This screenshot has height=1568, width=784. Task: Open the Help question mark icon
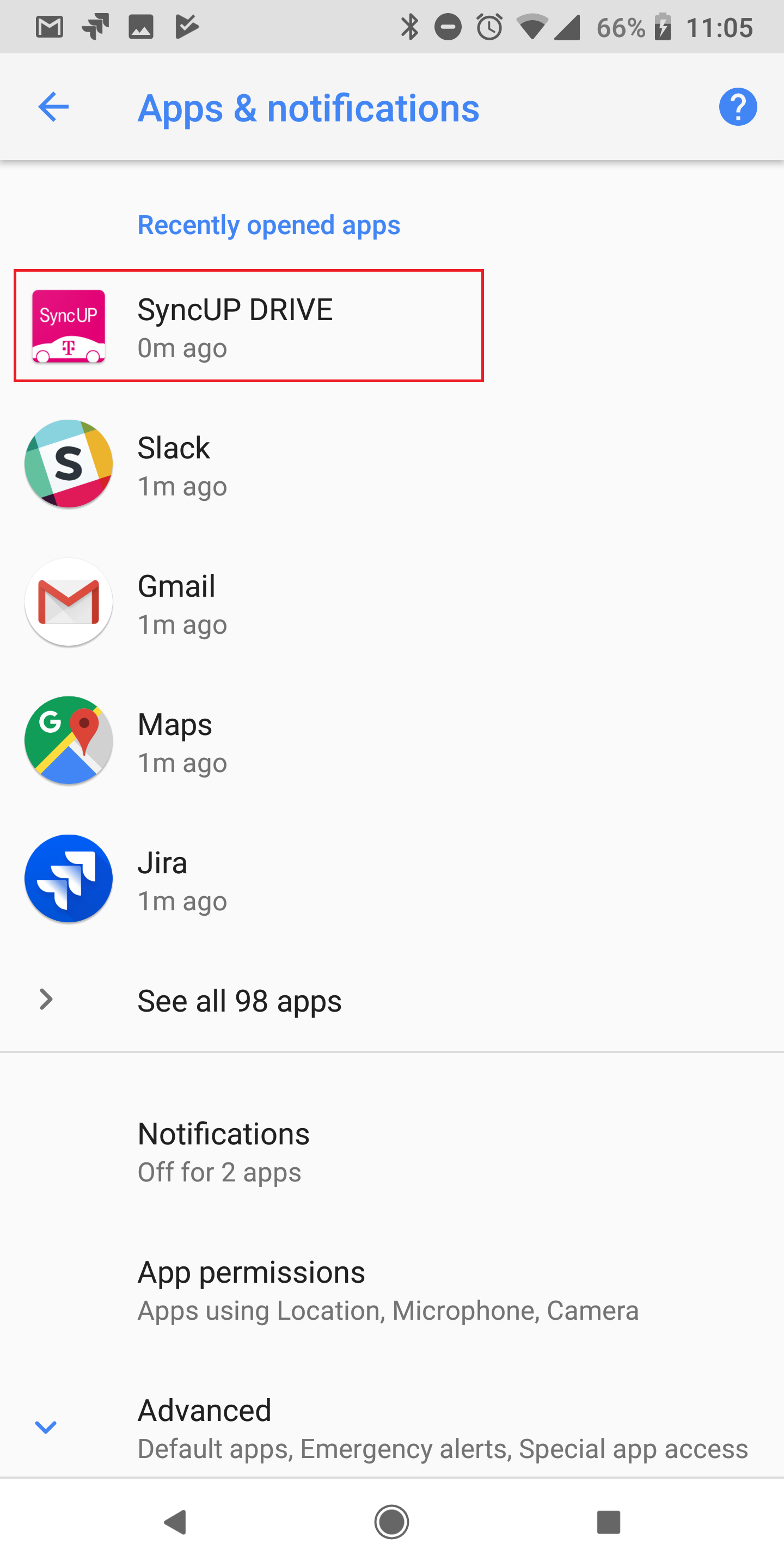pos(738,106)
